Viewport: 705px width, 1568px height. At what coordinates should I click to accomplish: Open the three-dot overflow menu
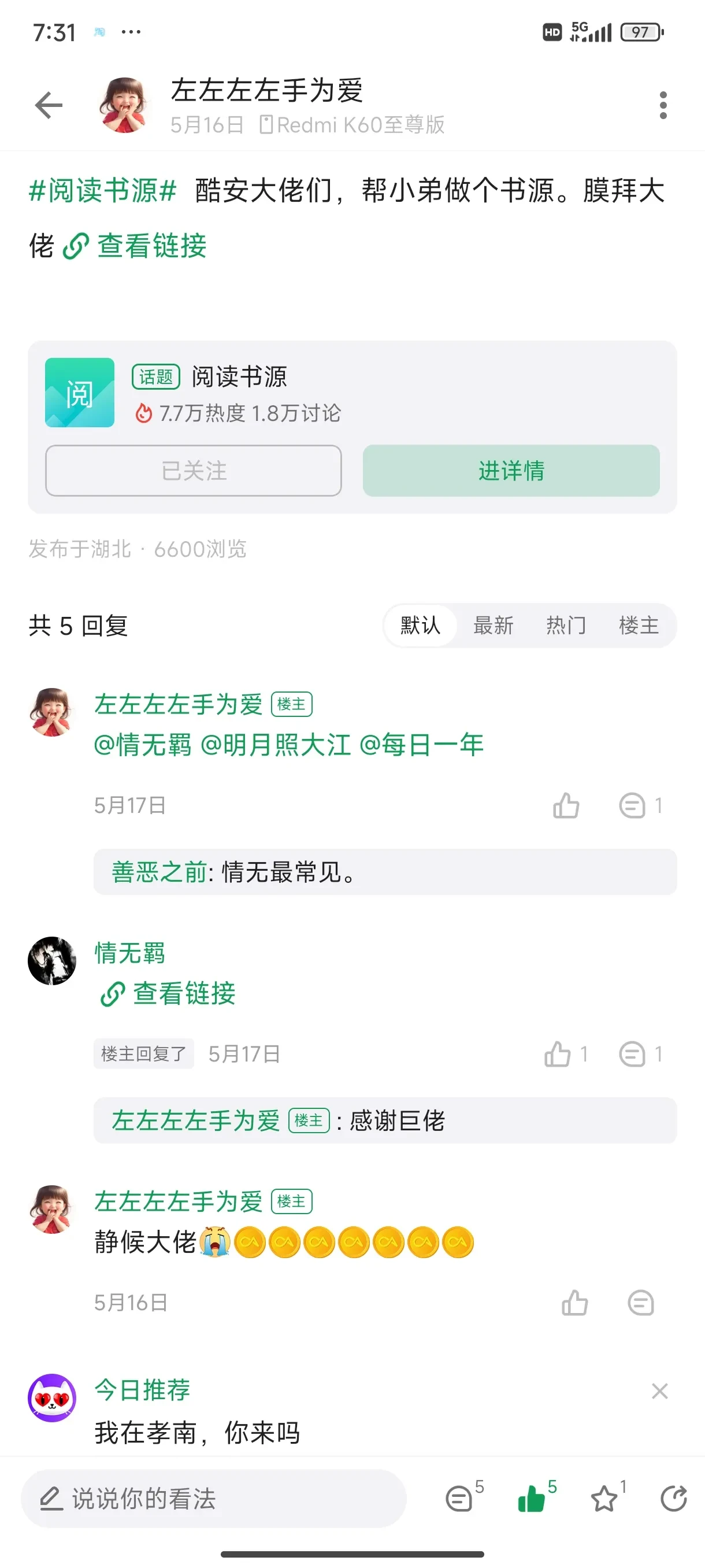tap(662, 105)
